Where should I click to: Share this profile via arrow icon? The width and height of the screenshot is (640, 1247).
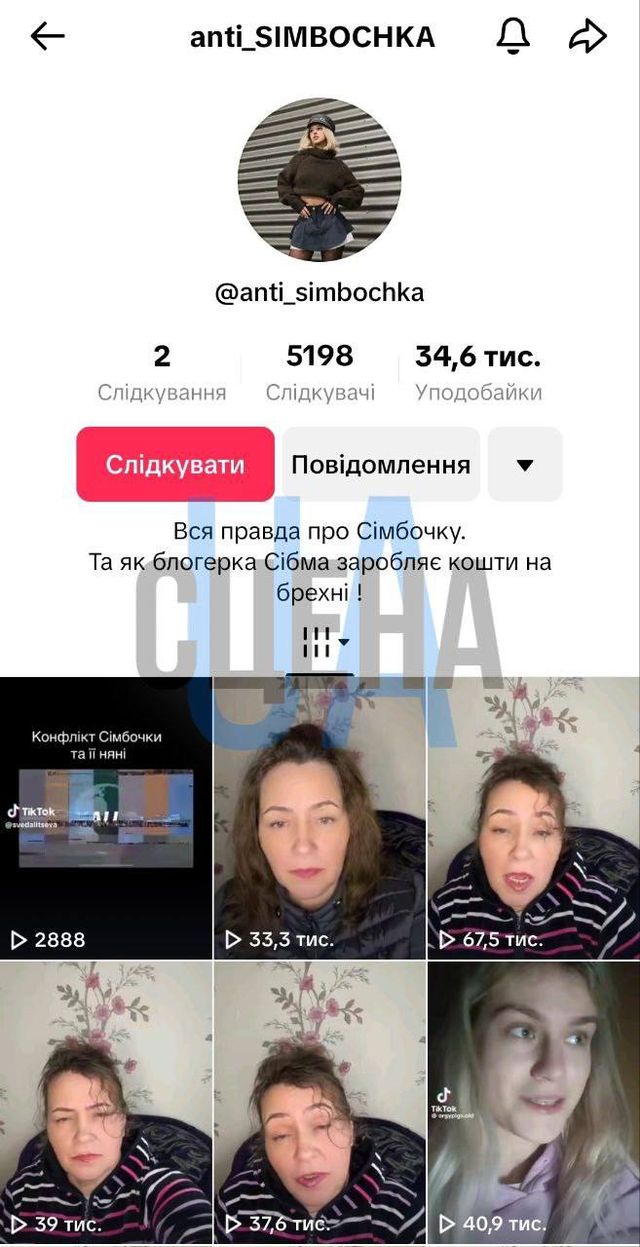click(587, 37)
